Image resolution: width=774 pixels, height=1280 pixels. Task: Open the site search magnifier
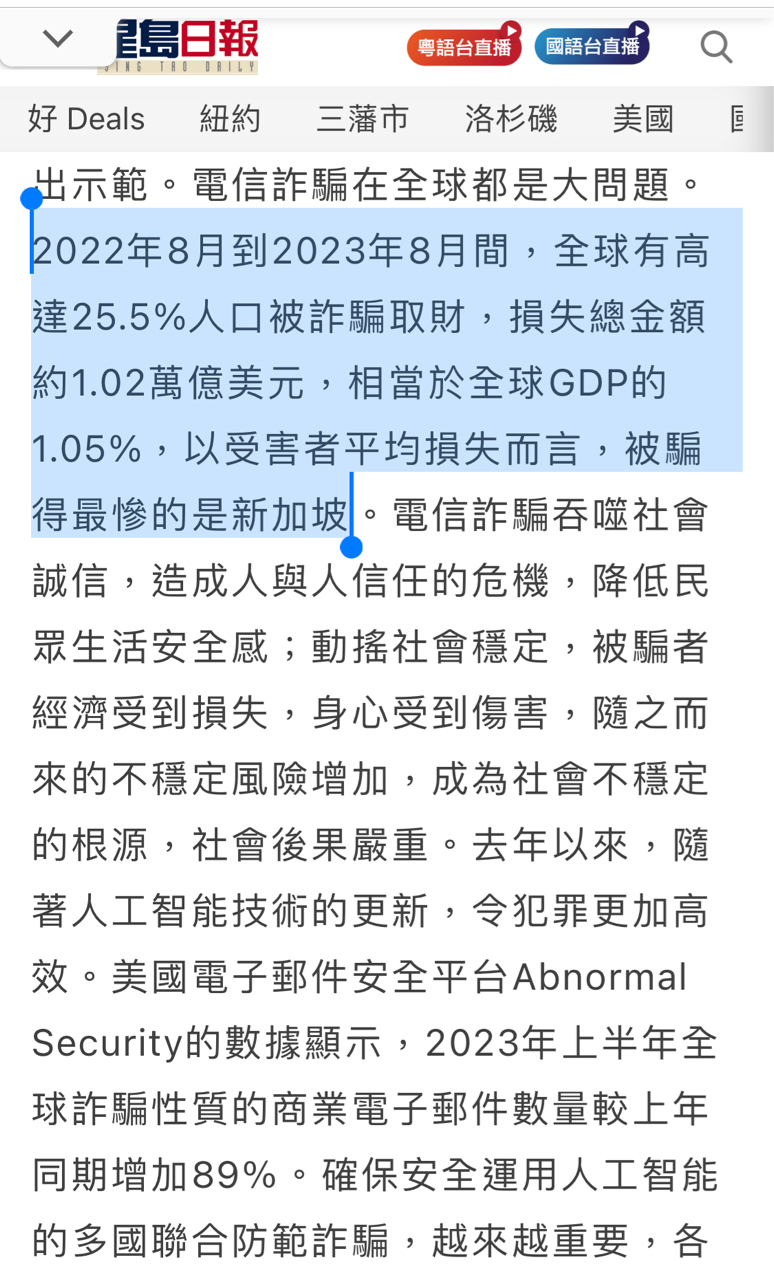[716, 46]
